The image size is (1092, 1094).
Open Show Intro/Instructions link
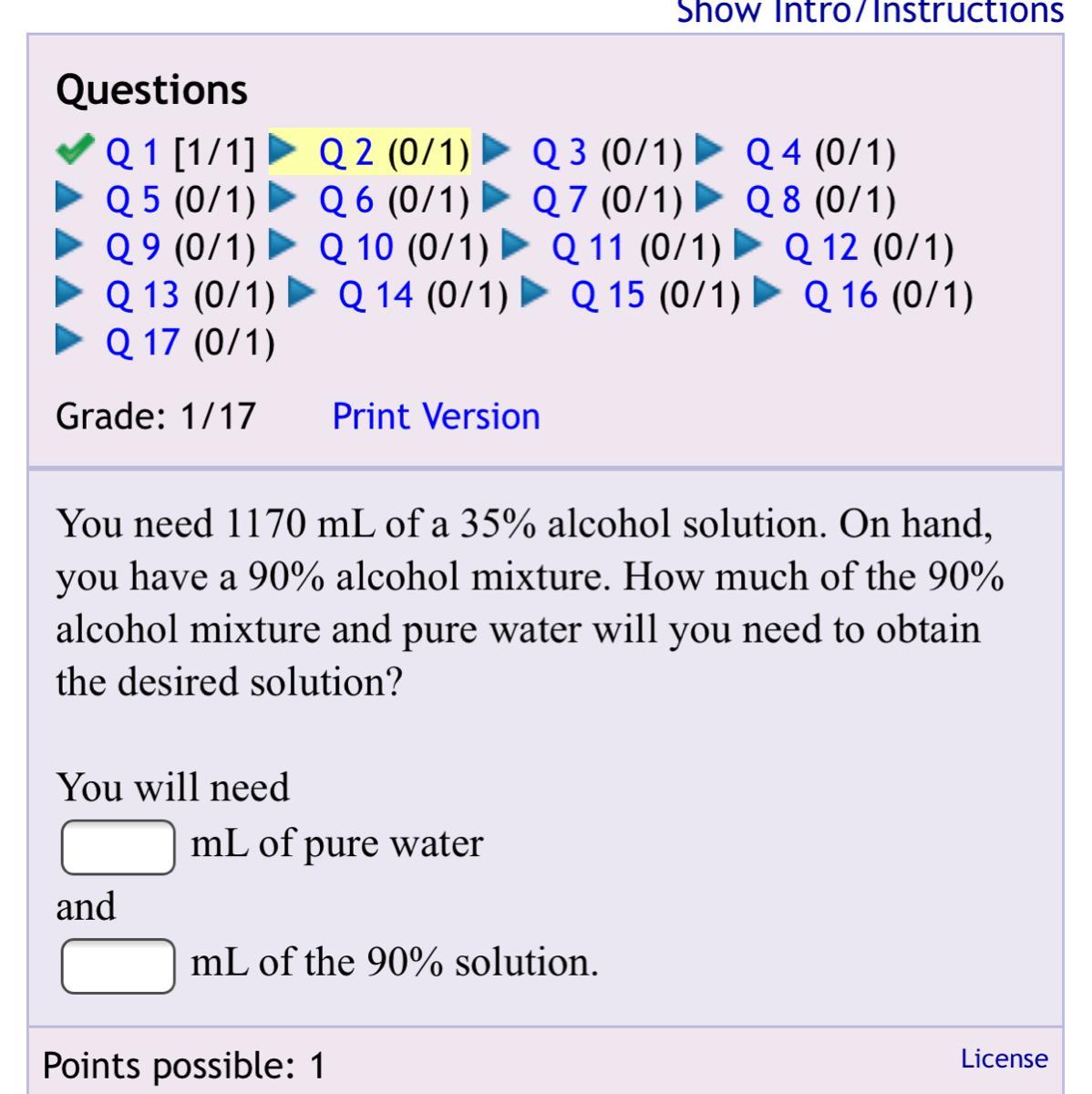pos(869,11)
